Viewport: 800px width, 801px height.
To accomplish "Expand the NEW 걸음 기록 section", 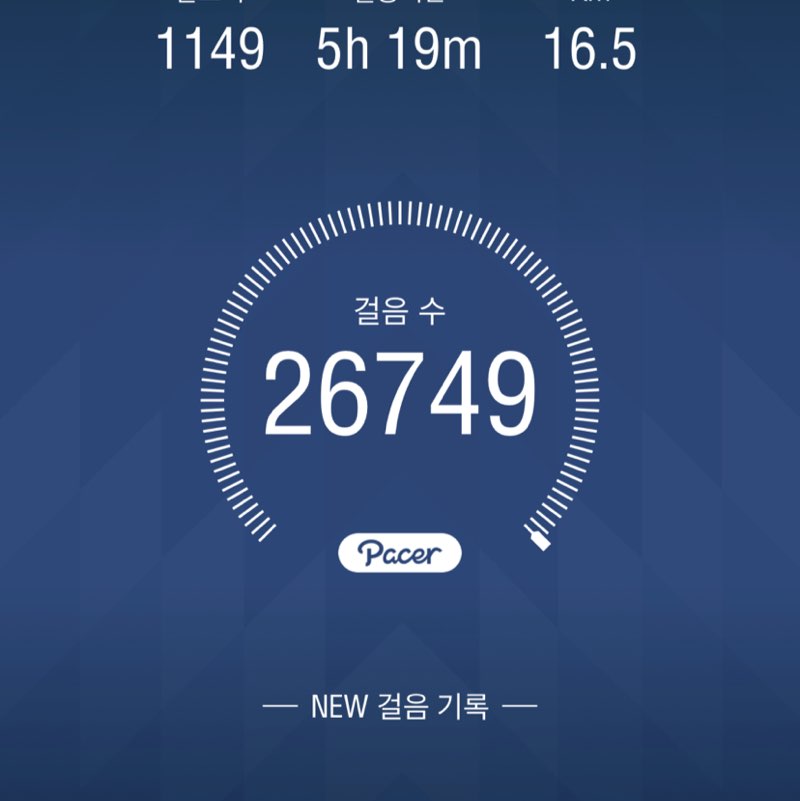I will coord(400,706).
